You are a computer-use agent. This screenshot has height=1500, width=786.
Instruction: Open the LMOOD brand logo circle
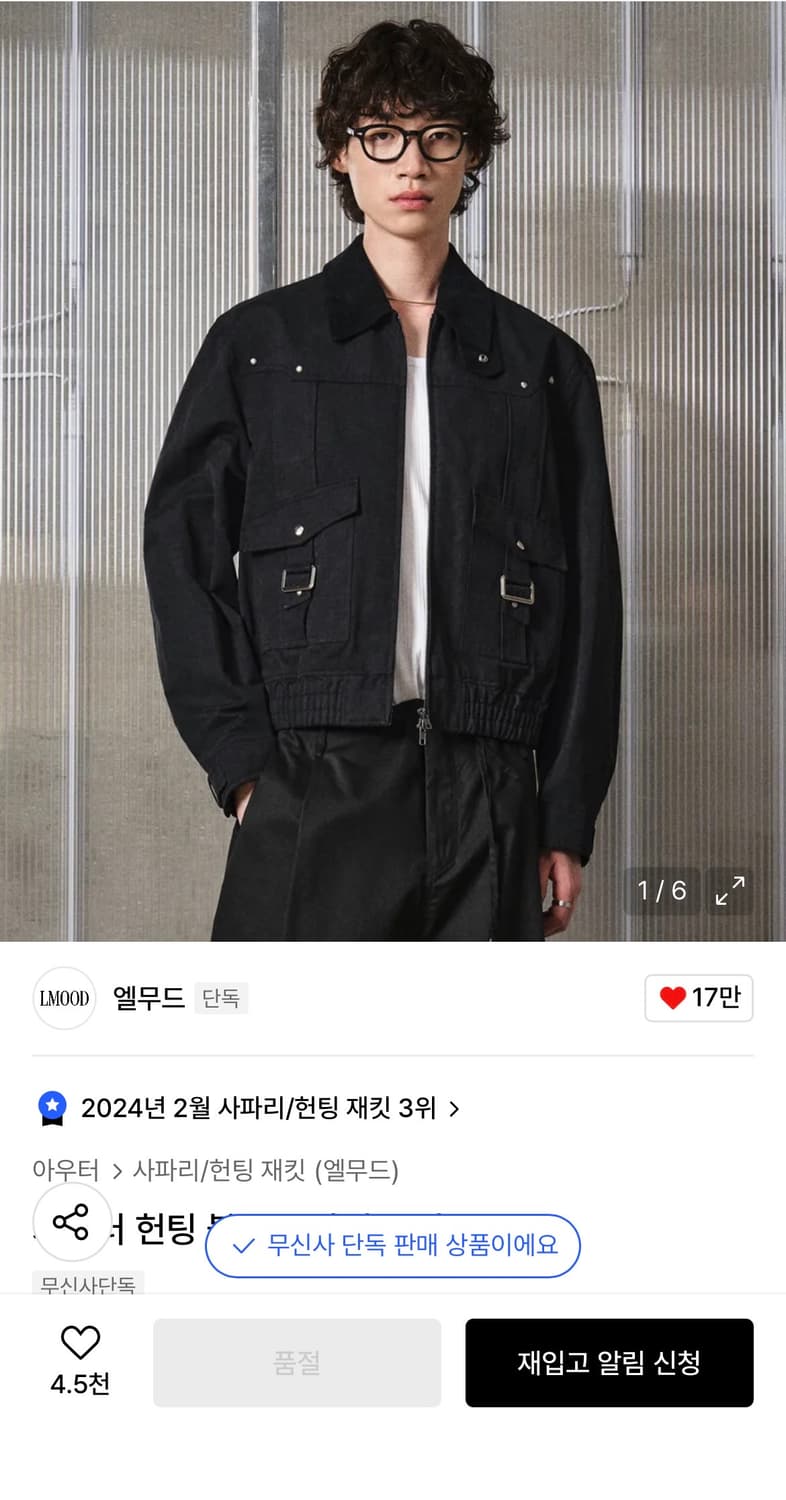[63, 998]
